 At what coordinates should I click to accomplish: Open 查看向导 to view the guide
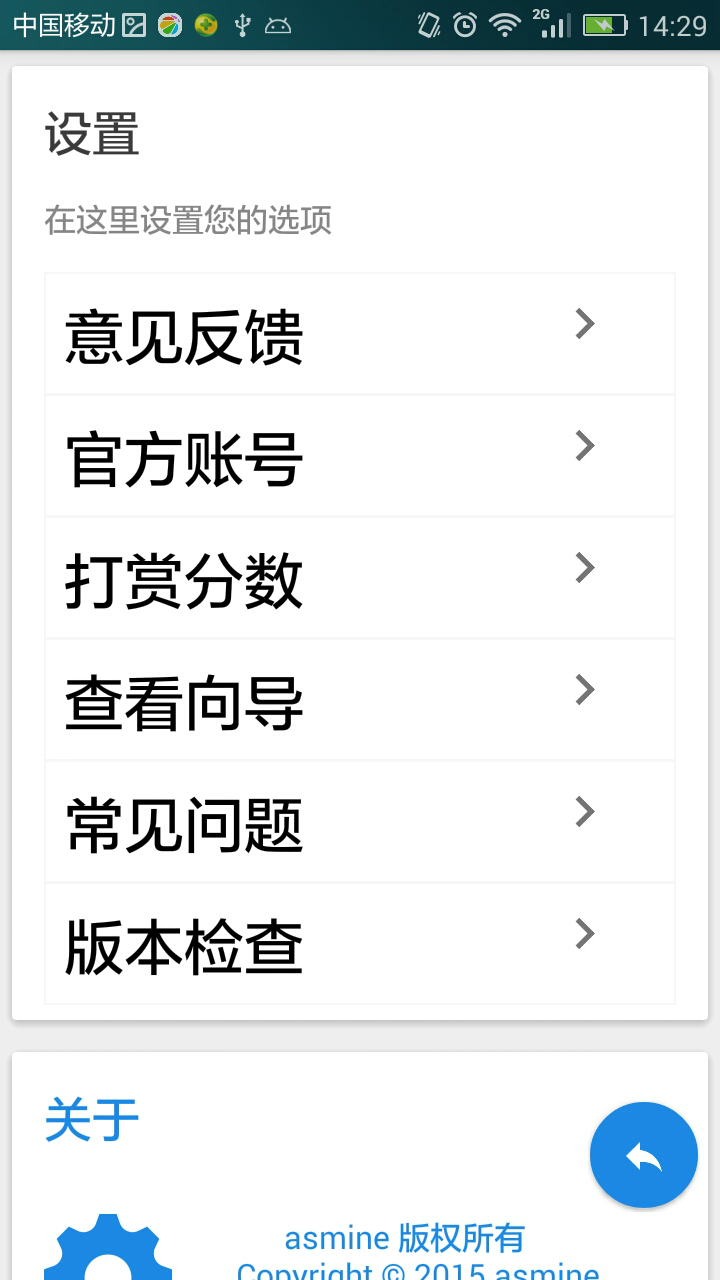tap(360, 700)
